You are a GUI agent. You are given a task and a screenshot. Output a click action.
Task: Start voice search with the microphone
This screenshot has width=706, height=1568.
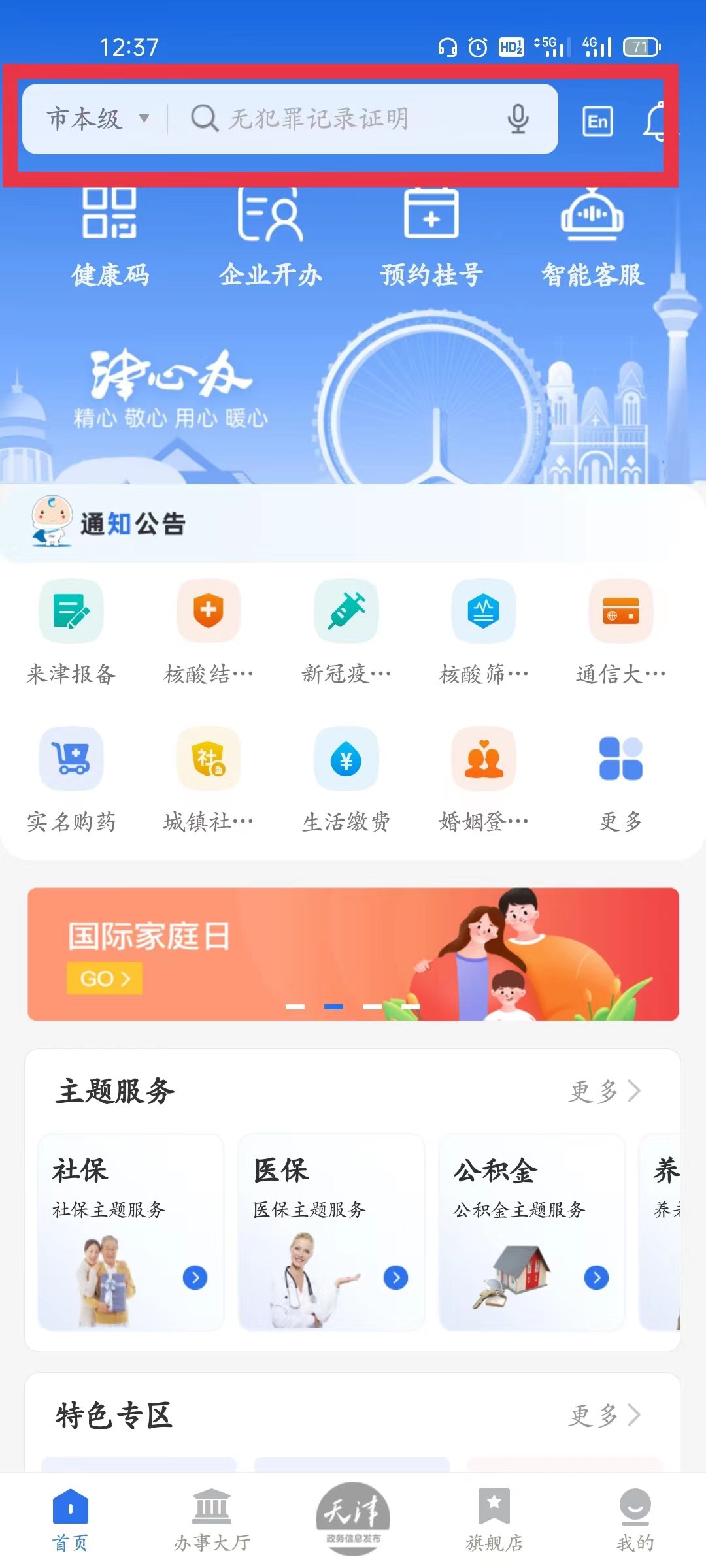[518, 119]
